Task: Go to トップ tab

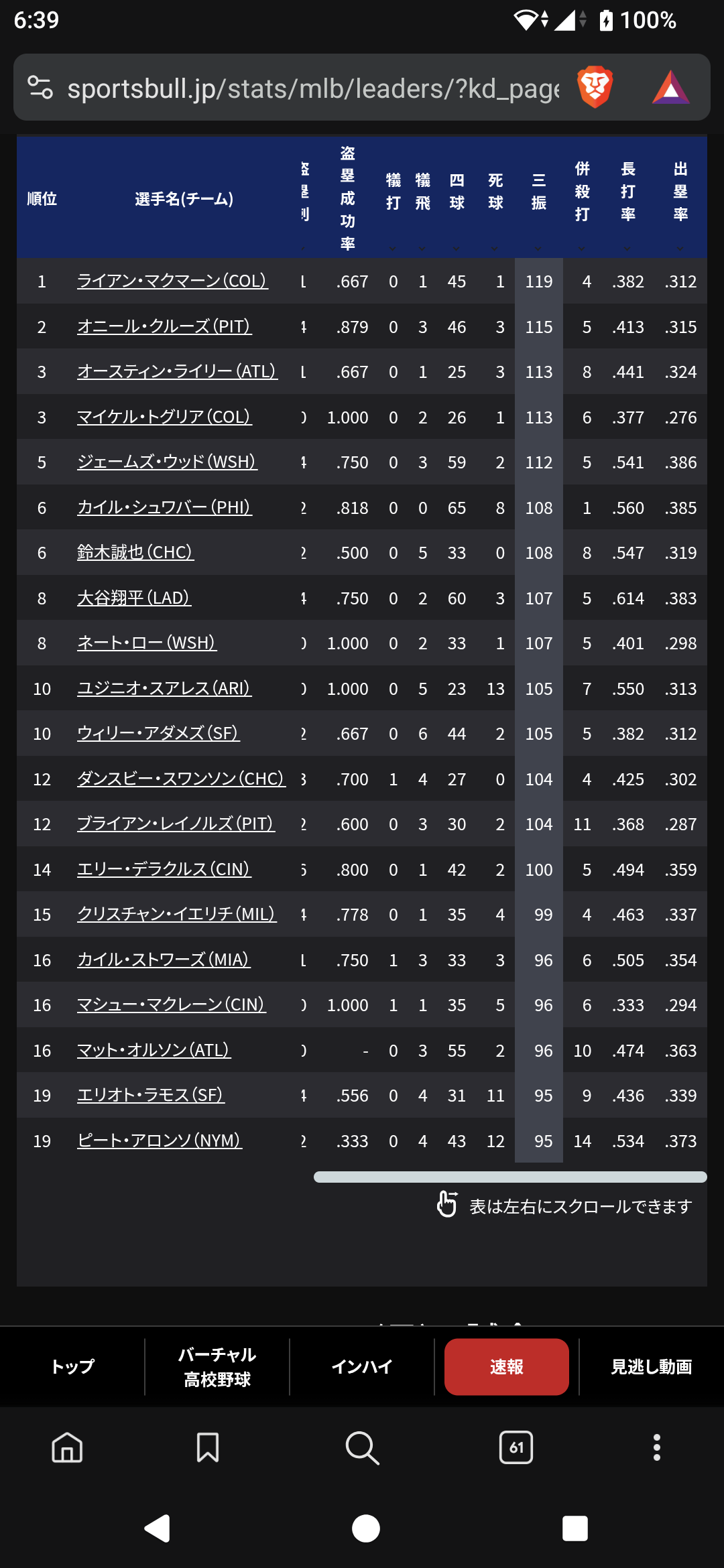Action: point(72,1366)
